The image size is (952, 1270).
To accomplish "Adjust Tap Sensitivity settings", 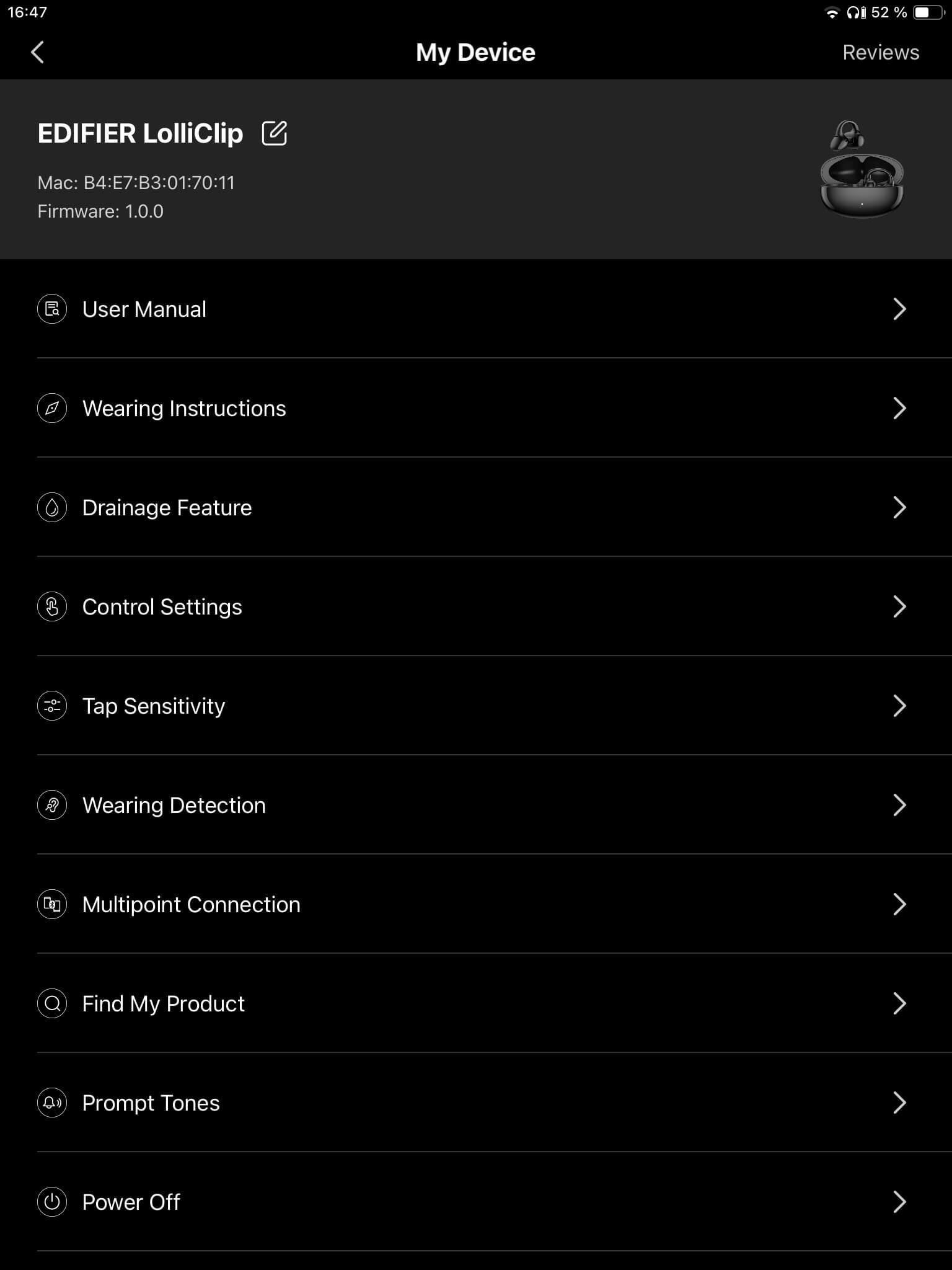I will (x=475, y=706).
